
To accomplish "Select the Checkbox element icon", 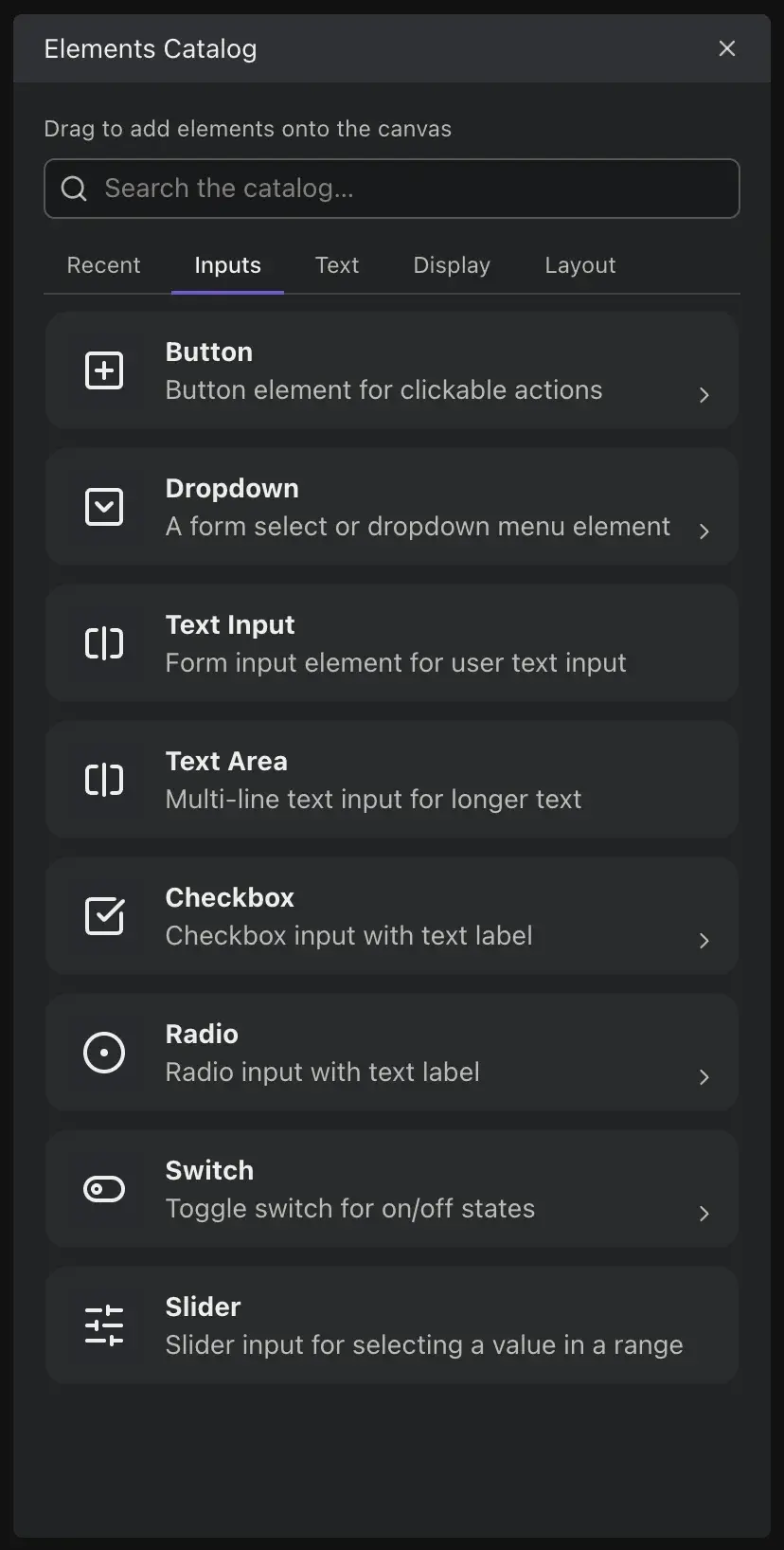I will tap(104, 916).
